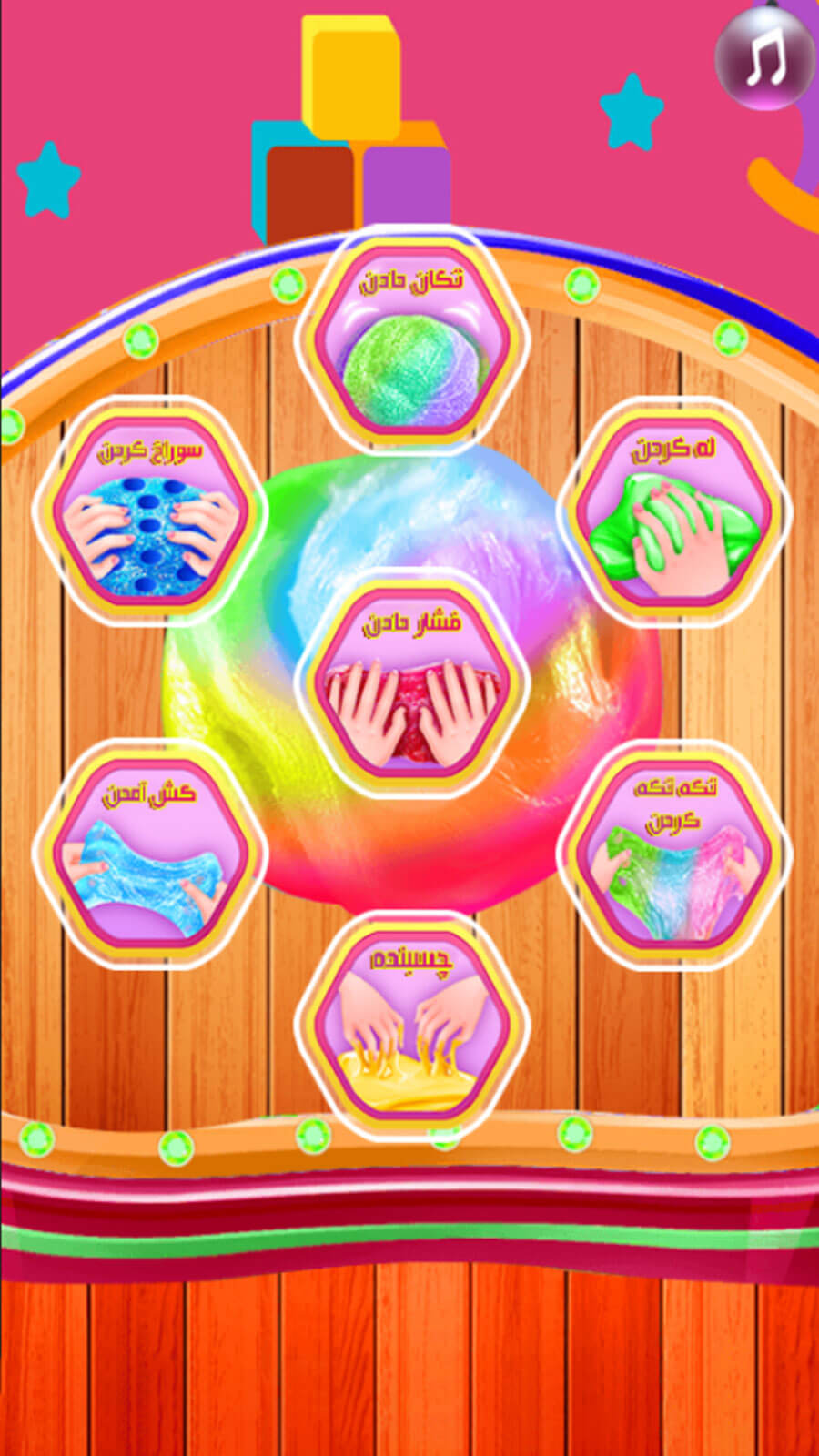The height and width of the screenshot is (1456, 819).
Task: Pick the فشار دادن red slime option
Action: [x=412, y=684]
